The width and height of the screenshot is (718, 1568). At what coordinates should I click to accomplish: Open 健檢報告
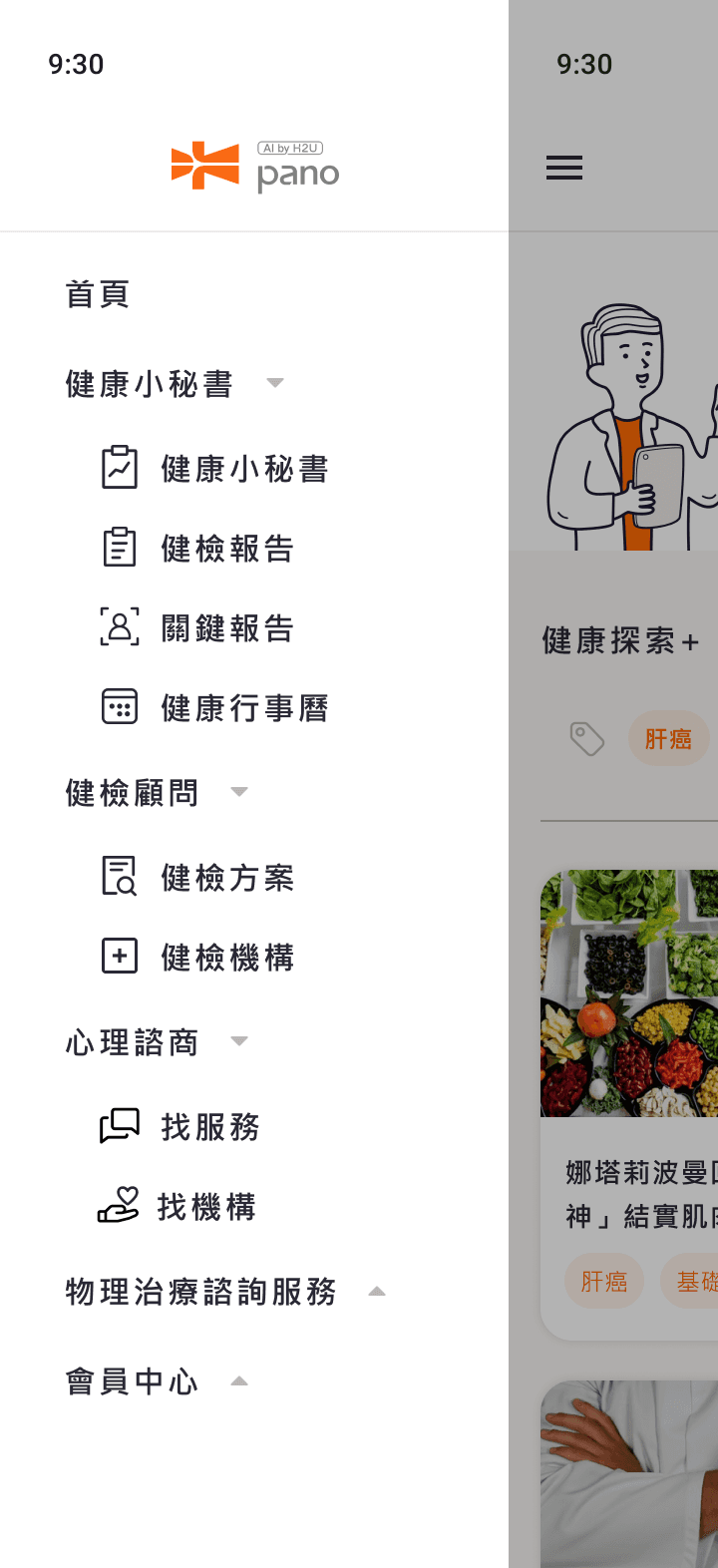point(227,549)
